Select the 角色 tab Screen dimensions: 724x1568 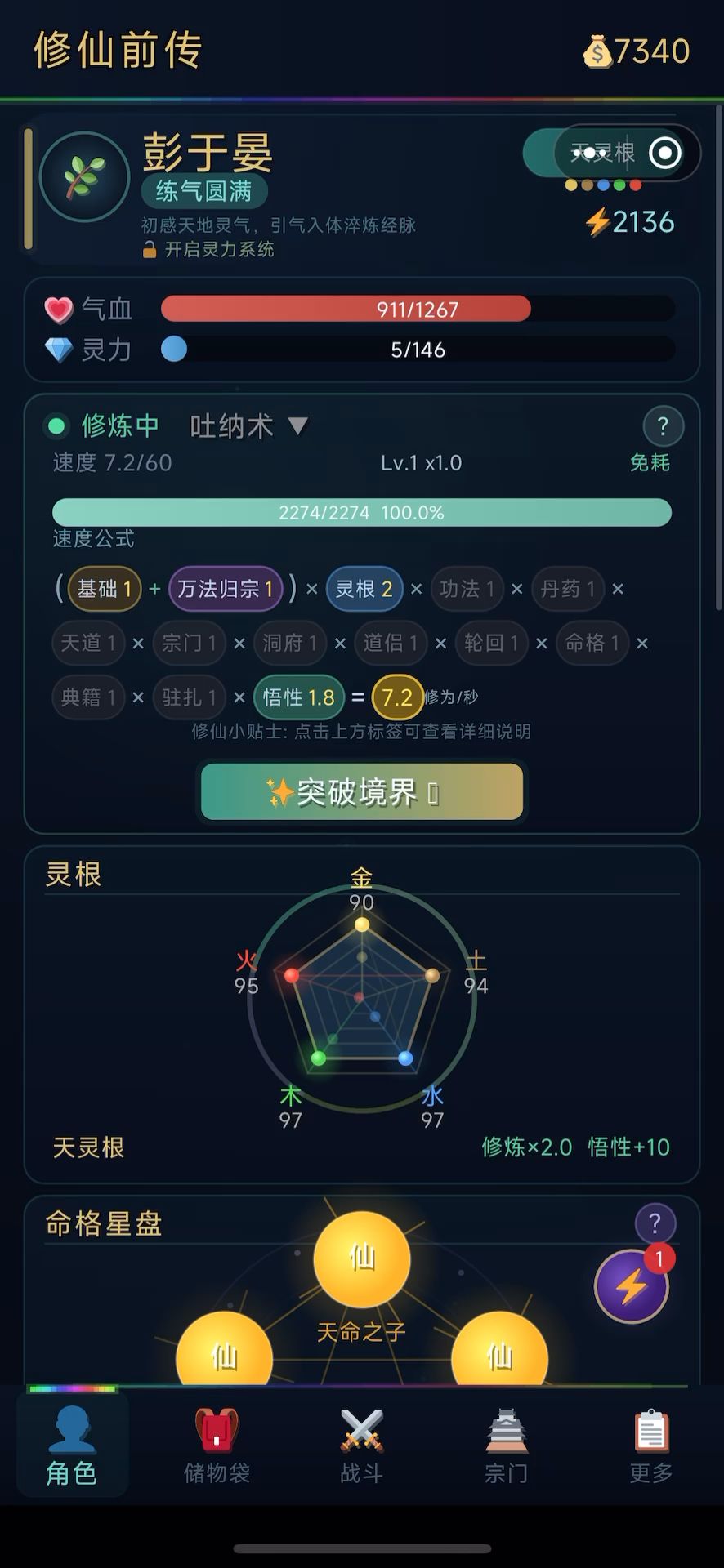point(72,1446)
